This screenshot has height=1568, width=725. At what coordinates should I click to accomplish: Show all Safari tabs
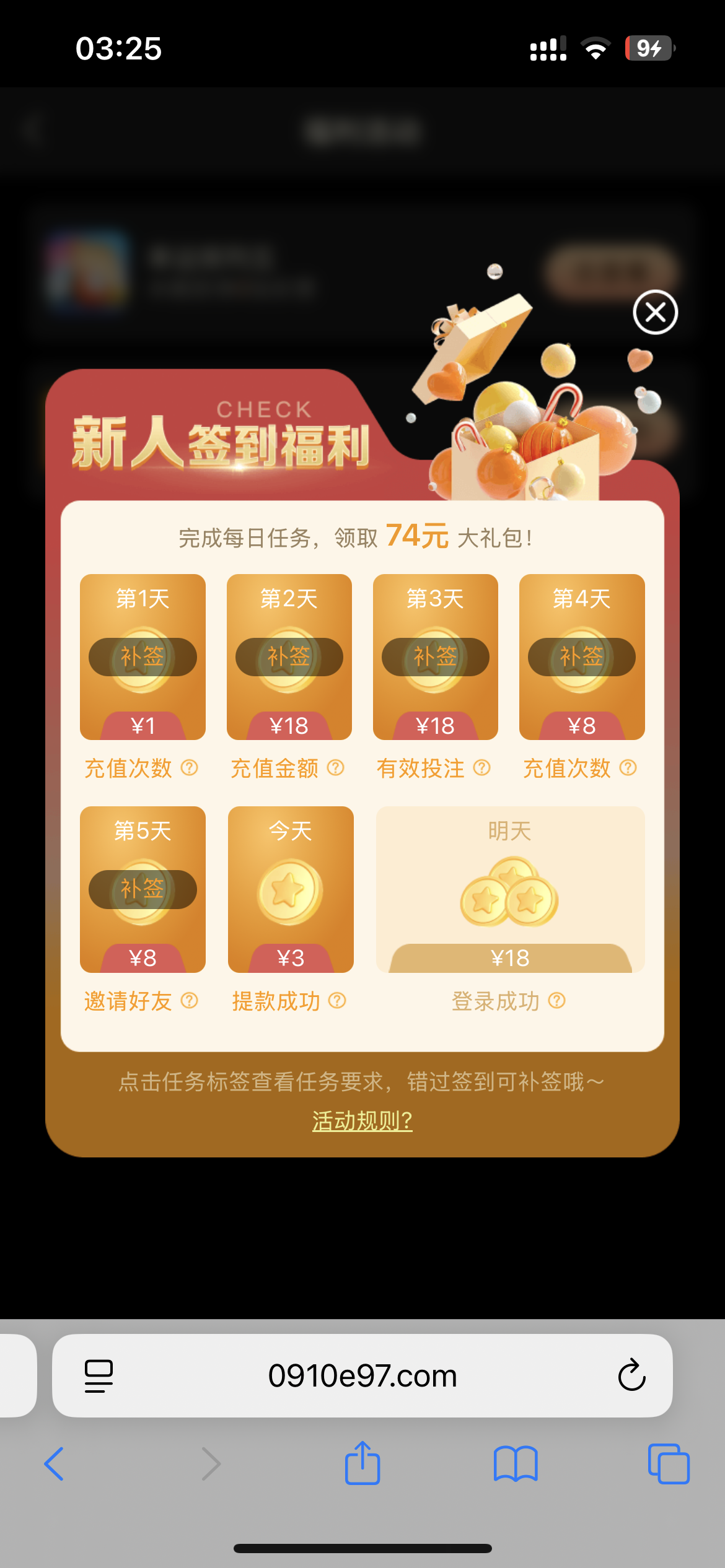click(x=668, y=1464)
